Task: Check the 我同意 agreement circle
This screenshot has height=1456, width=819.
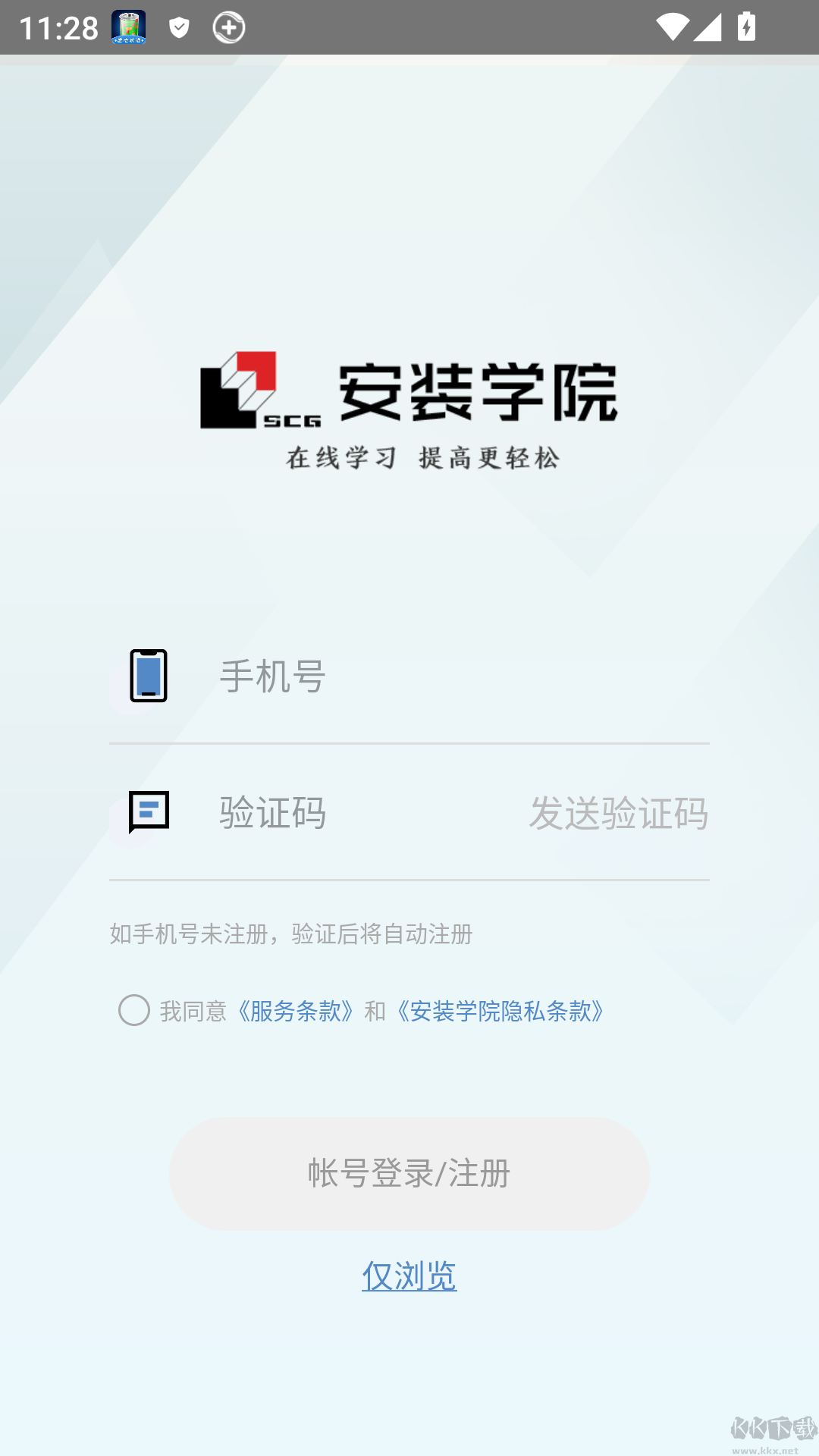Action: tap(134, 1010)
